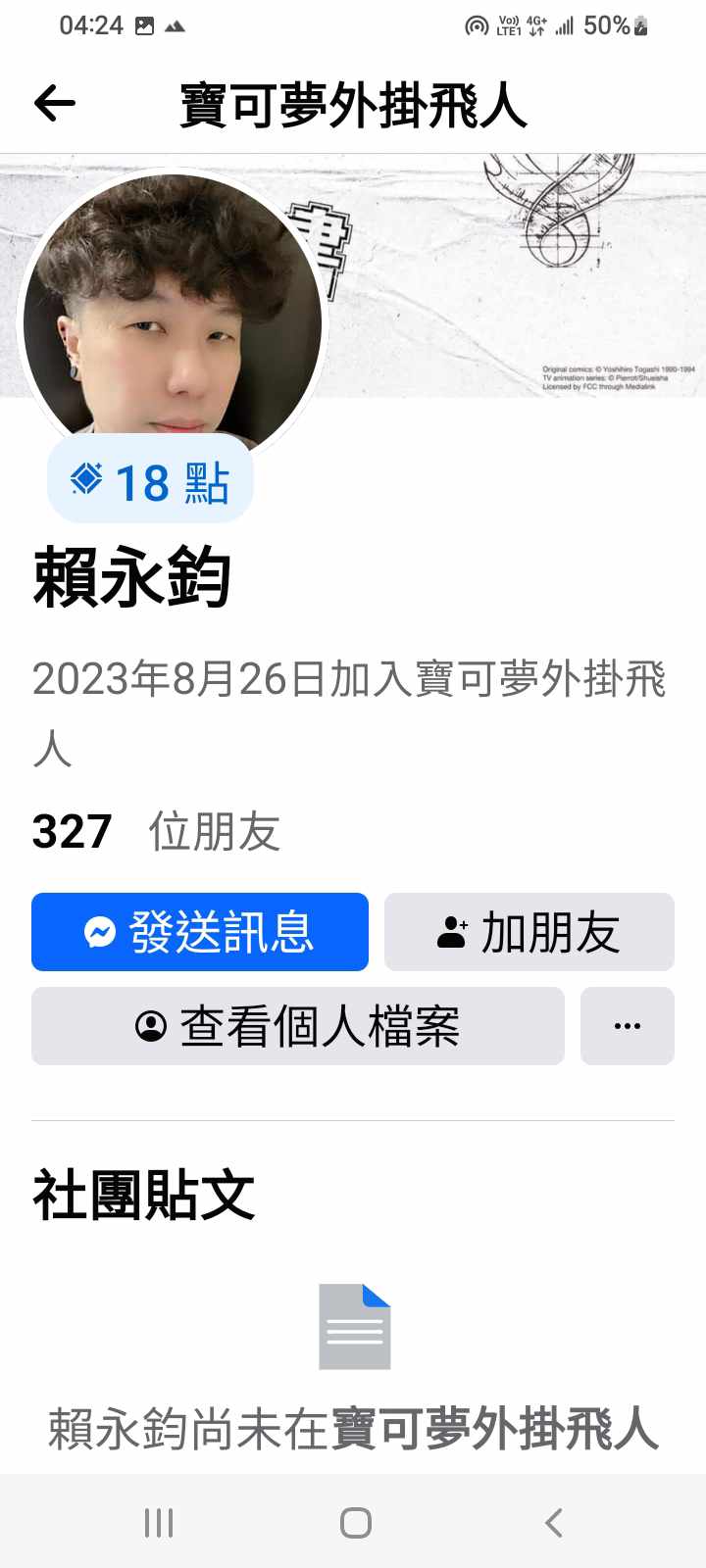706x1568 pixels.
Task: Open recent apps from navigation bar
Action: (x=159, y=1522)
